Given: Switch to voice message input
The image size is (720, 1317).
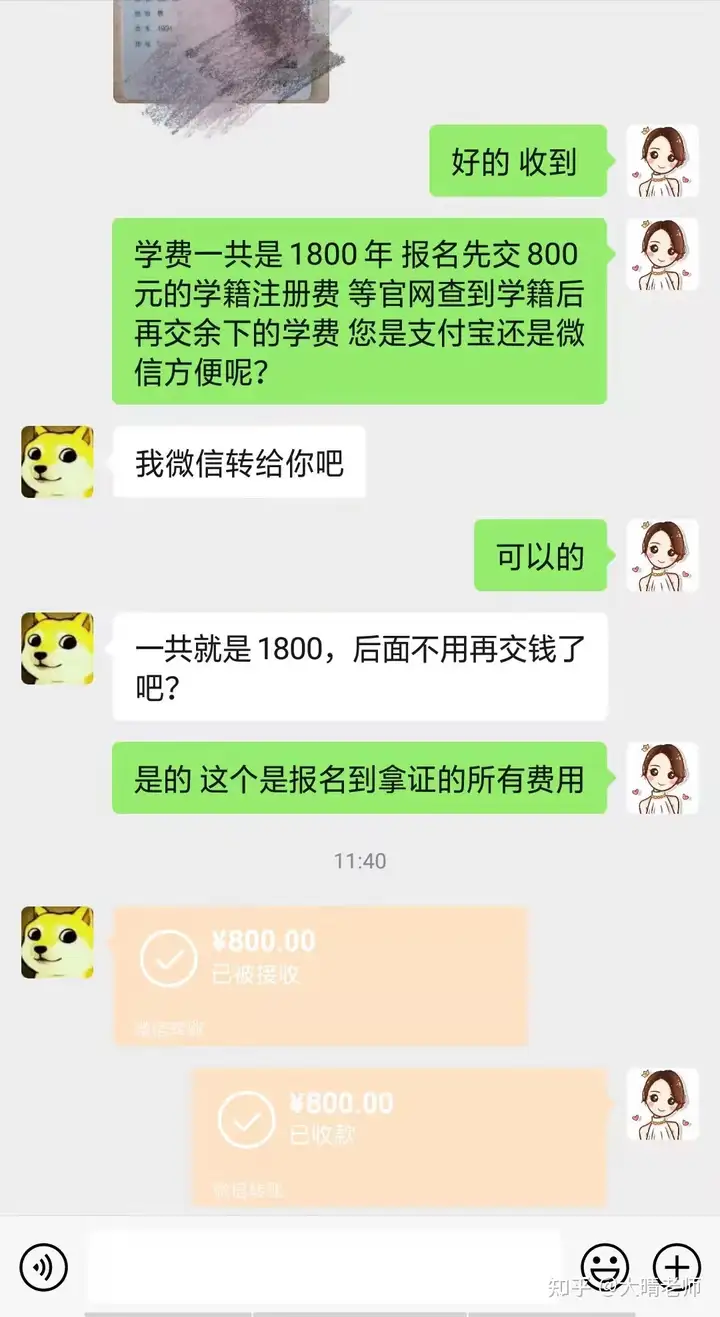Looking at the screenshot, I should 44,1267.
